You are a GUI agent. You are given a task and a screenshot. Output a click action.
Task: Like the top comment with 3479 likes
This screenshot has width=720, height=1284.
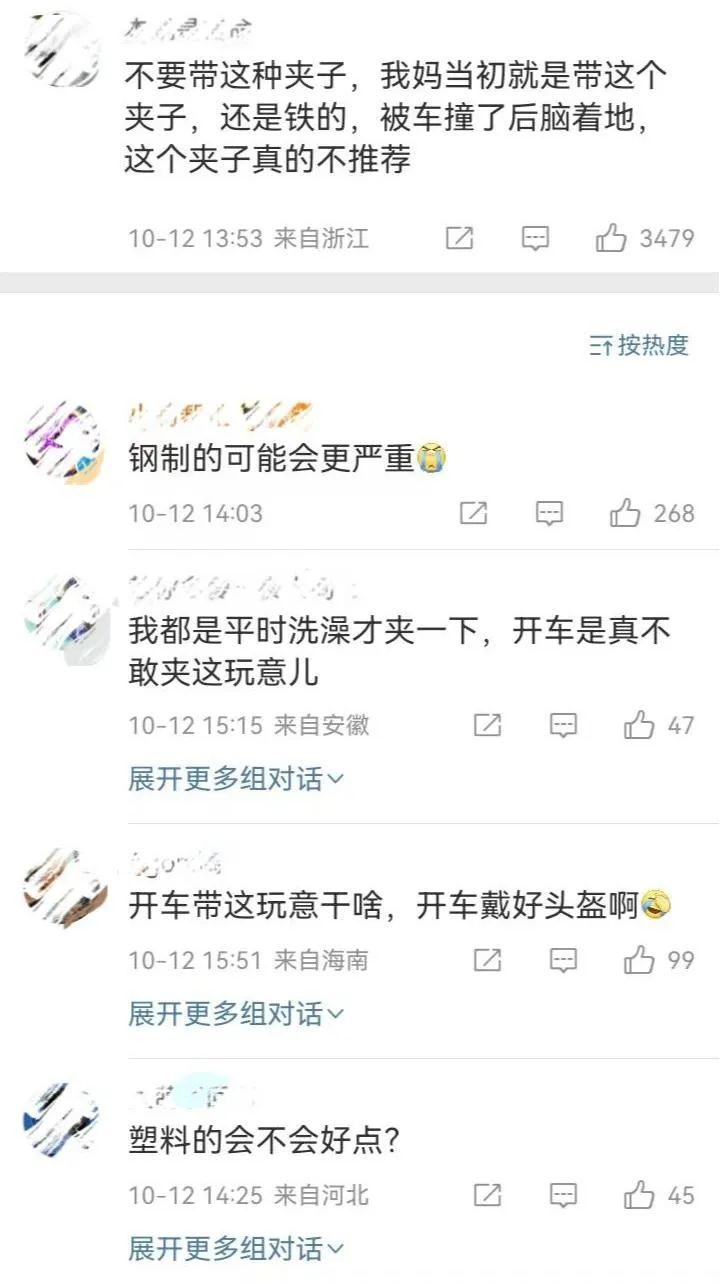(x=611, y=238)
